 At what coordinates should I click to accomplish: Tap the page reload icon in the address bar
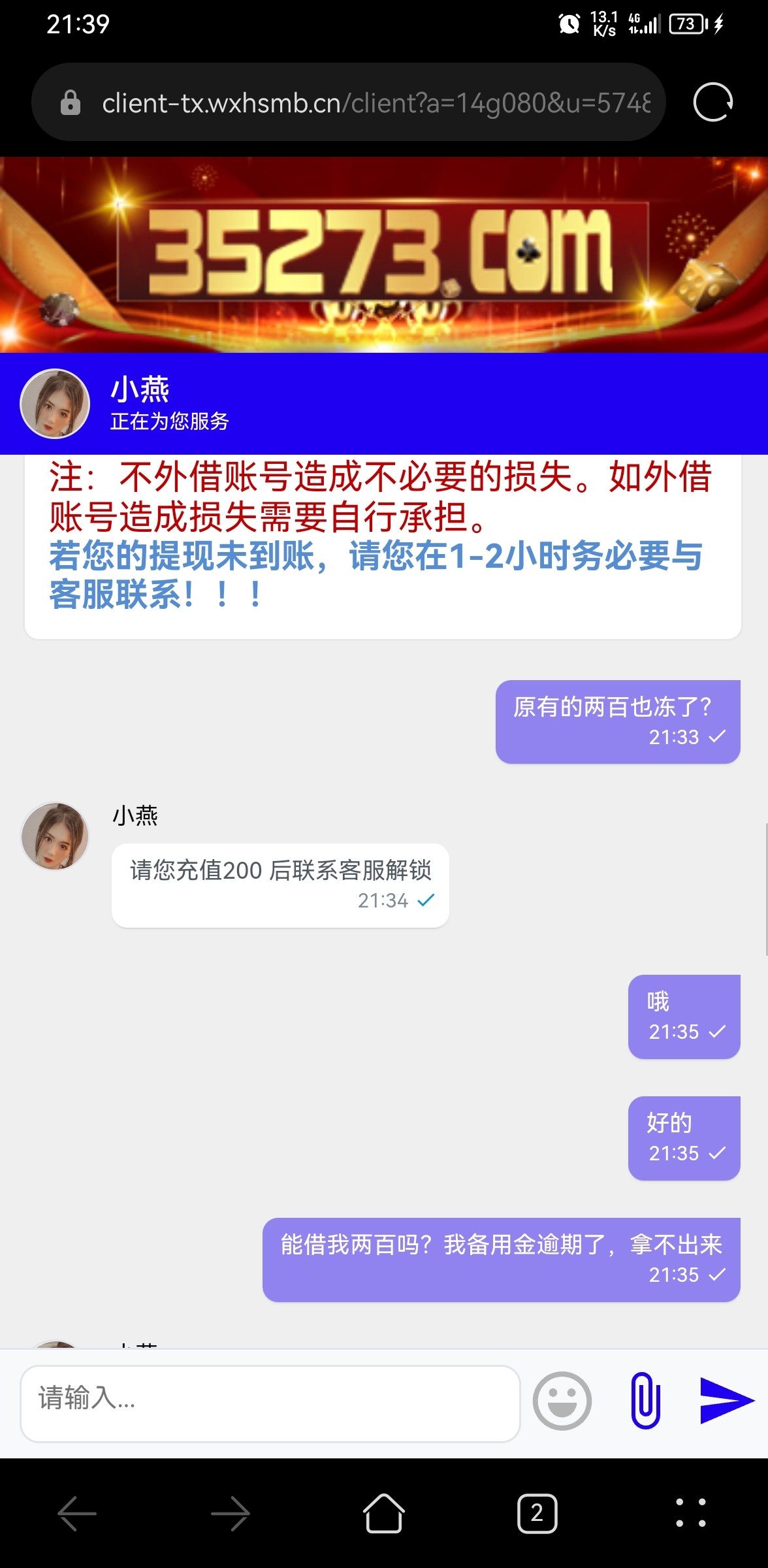pyautogui.click(x=713, y=102)
